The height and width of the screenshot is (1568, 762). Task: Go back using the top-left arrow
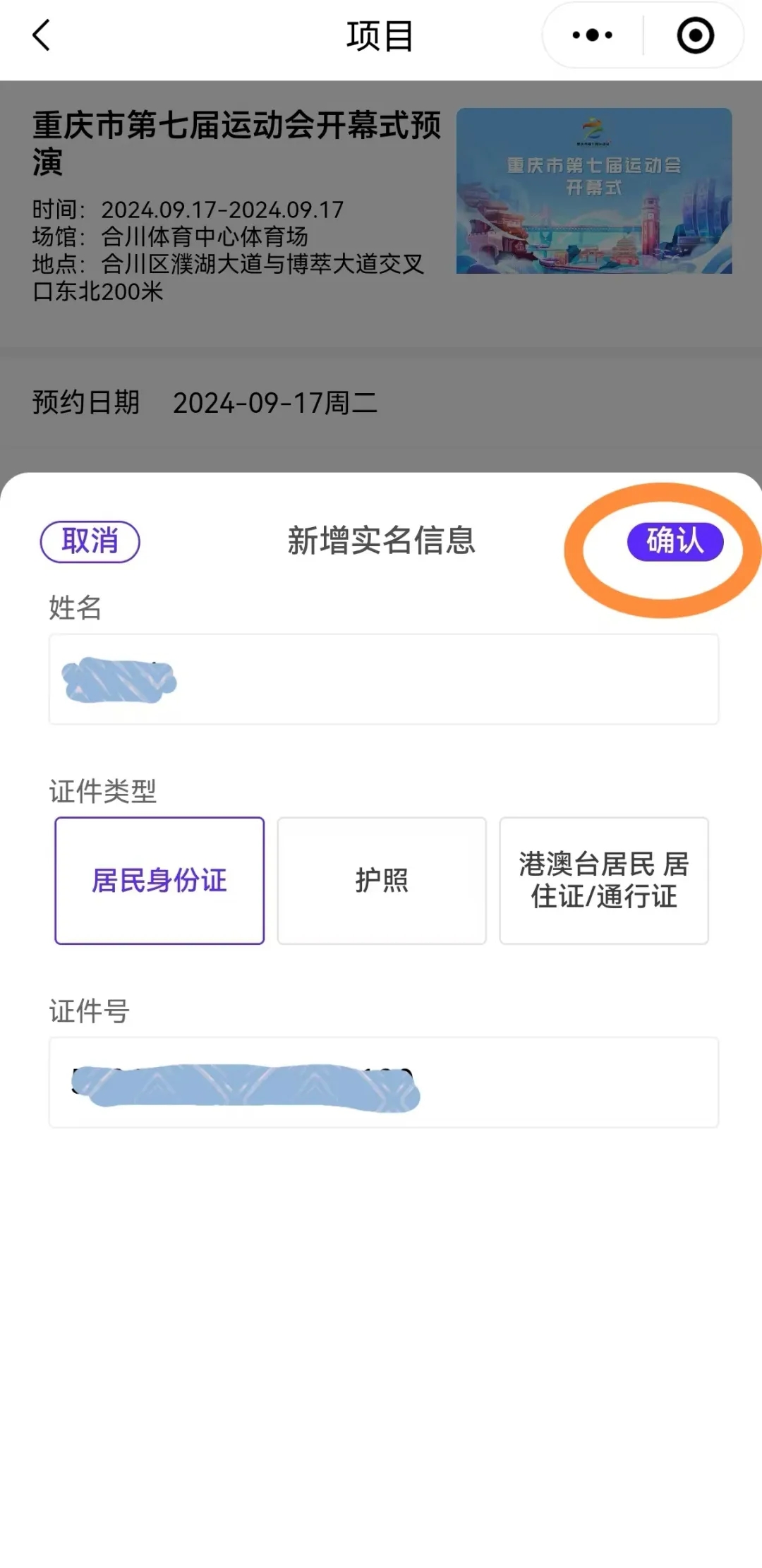pyautogui.click(x=42, y=35)
